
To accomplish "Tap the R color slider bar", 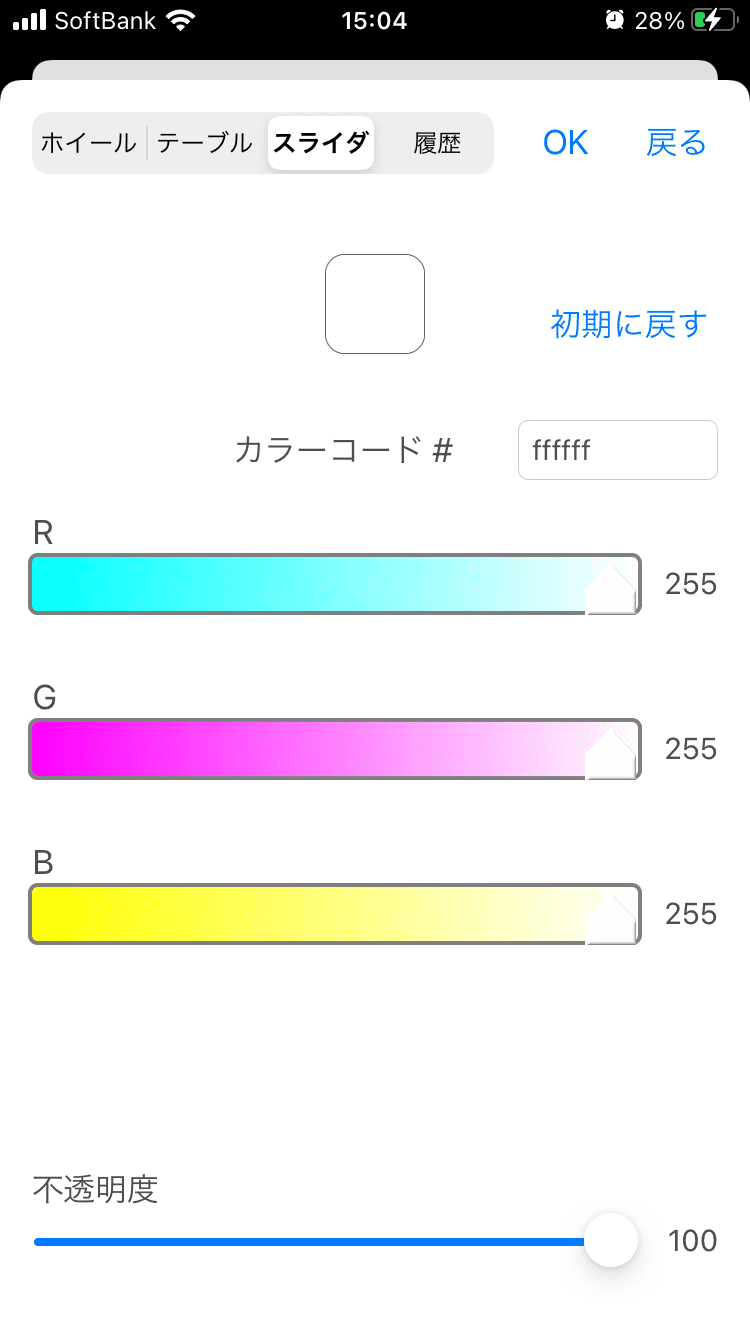I will [x=335, y=584].
